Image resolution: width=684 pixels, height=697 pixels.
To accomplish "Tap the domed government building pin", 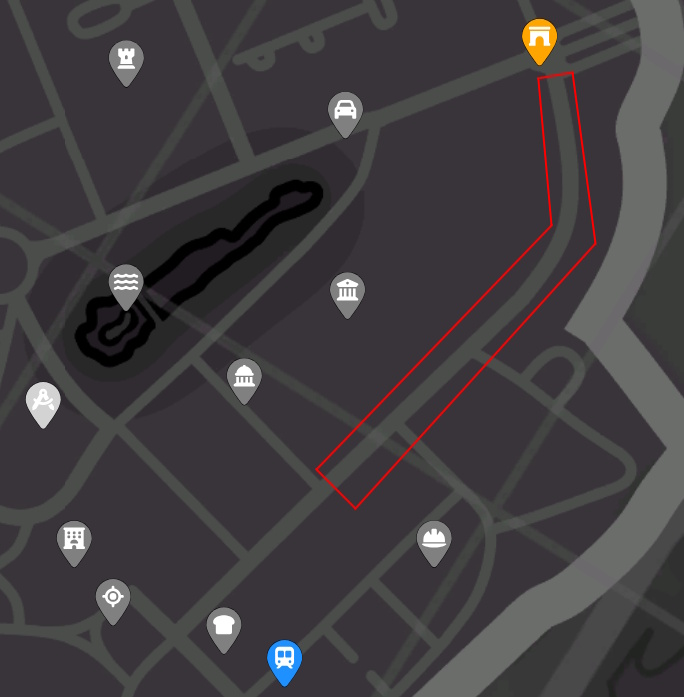I will tap(244, 378).
